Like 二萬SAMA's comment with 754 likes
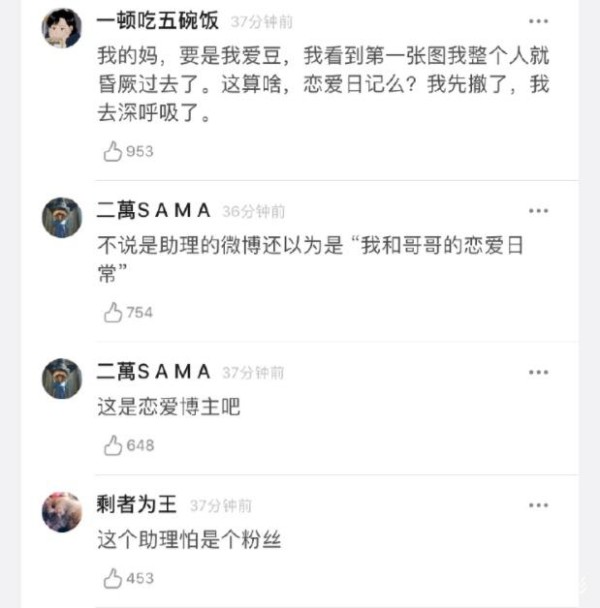The image size is (600, 608). [113, 312]
